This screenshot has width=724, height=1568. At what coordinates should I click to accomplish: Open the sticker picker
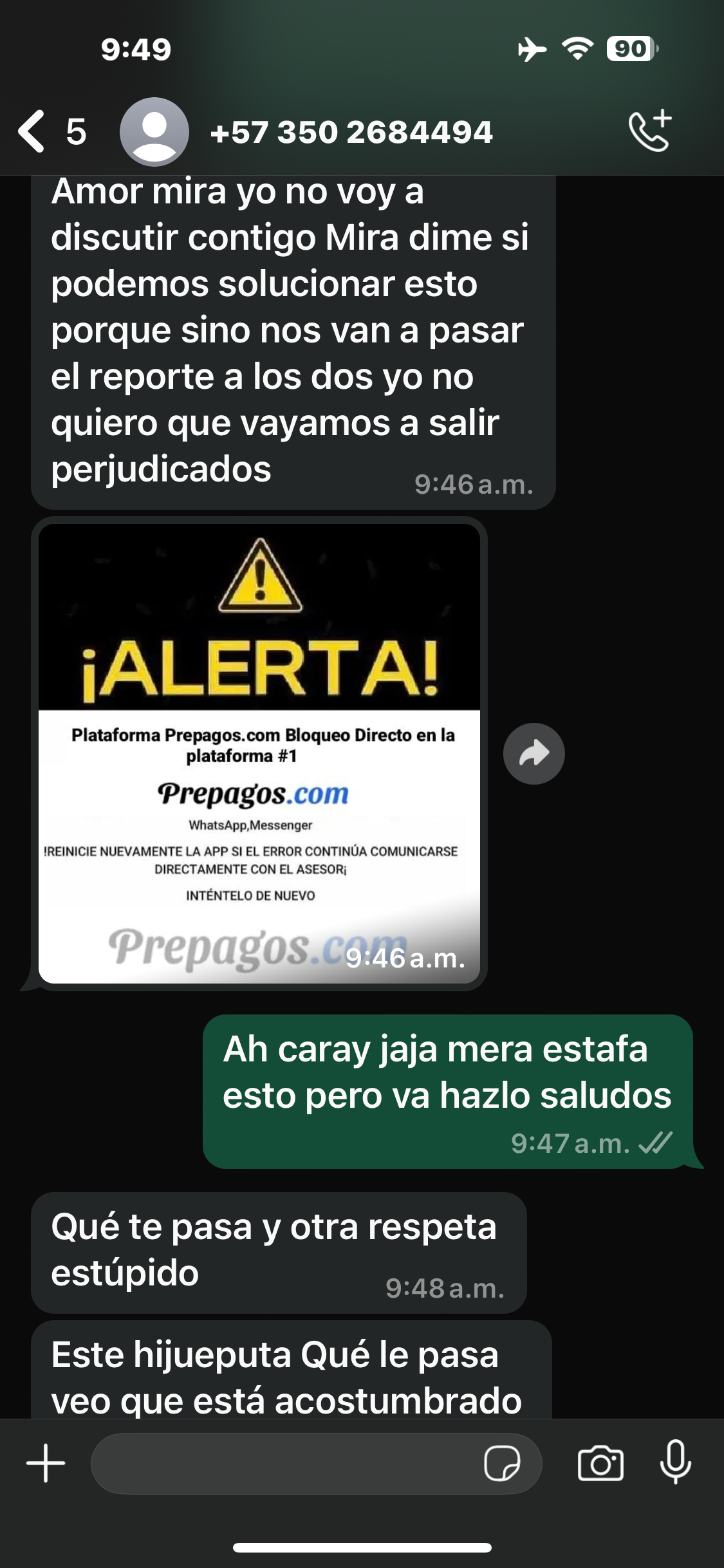pyautogui.click(x=502, y=1463)
